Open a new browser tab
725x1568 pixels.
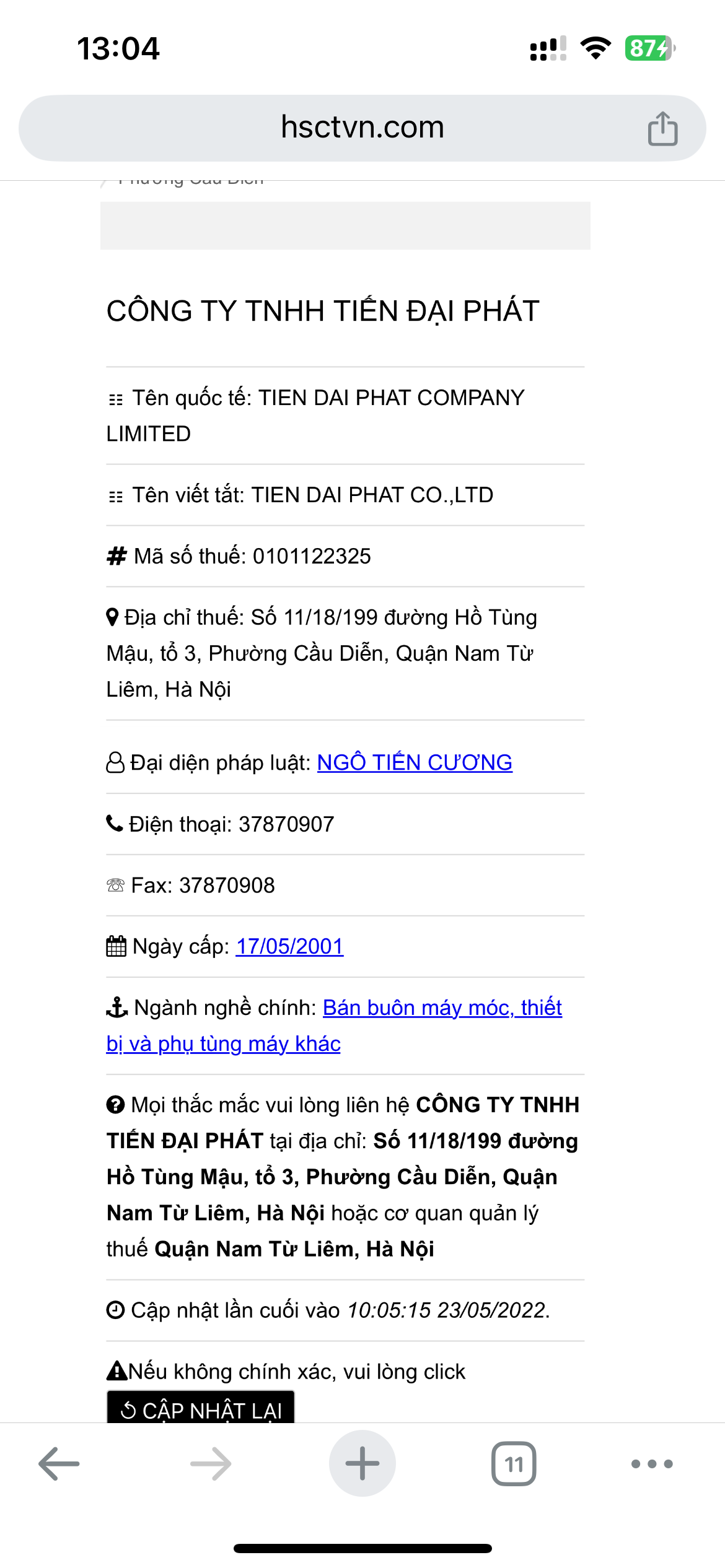point(362,1464)
